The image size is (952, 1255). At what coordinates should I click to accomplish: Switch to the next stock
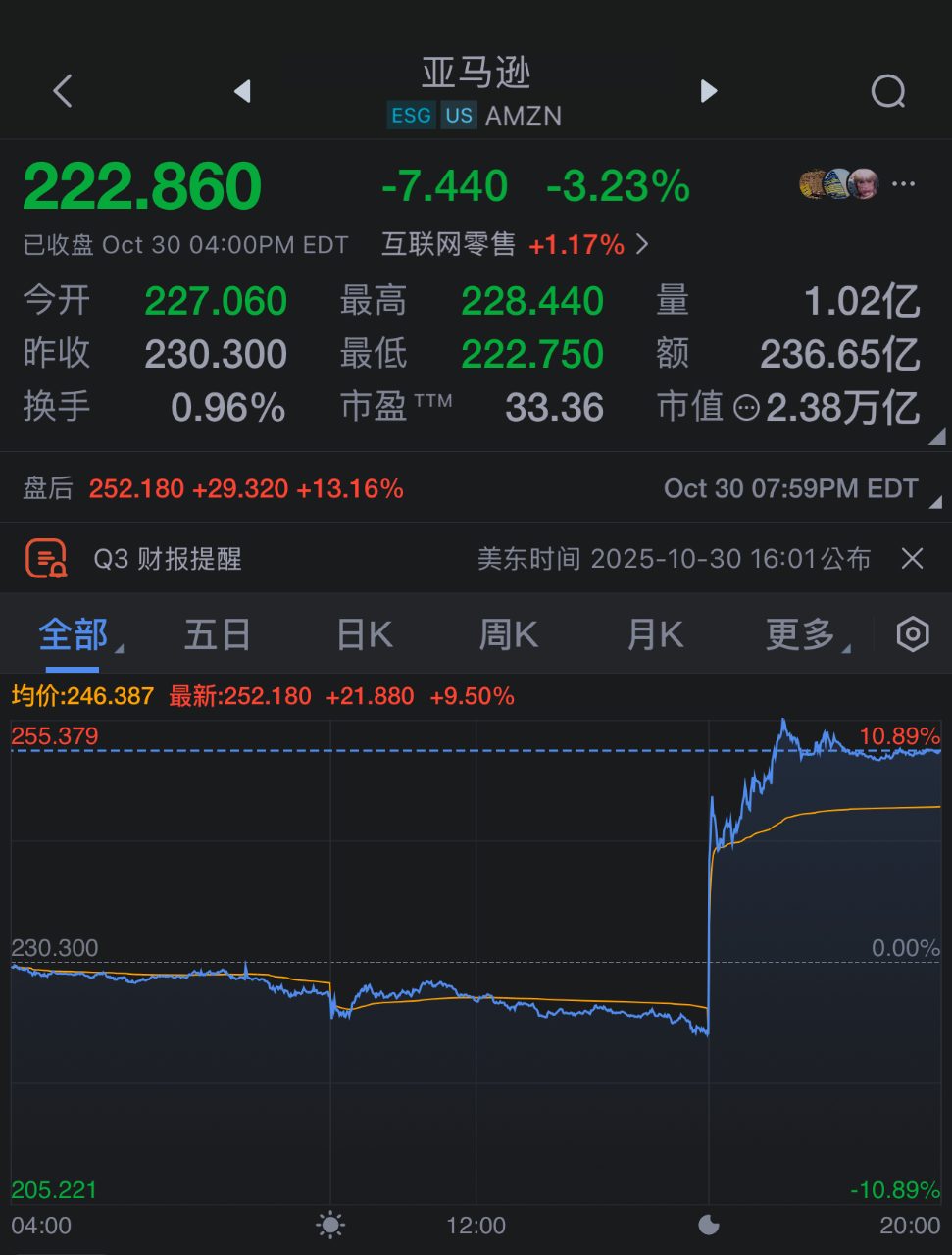tap(708, 92)
